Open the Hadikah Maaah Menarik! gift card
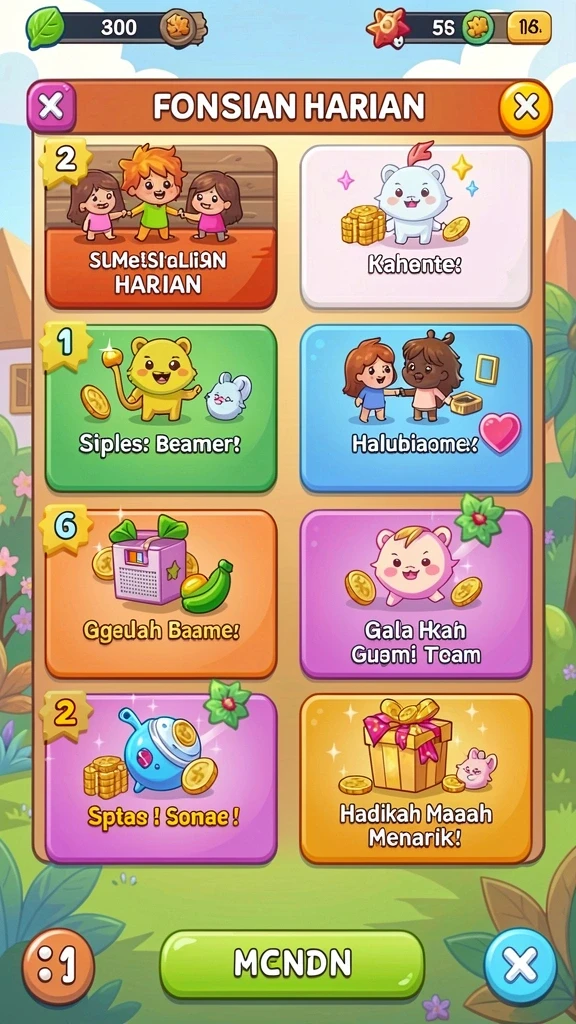576x1024 pixels. [x=416, y=778]
